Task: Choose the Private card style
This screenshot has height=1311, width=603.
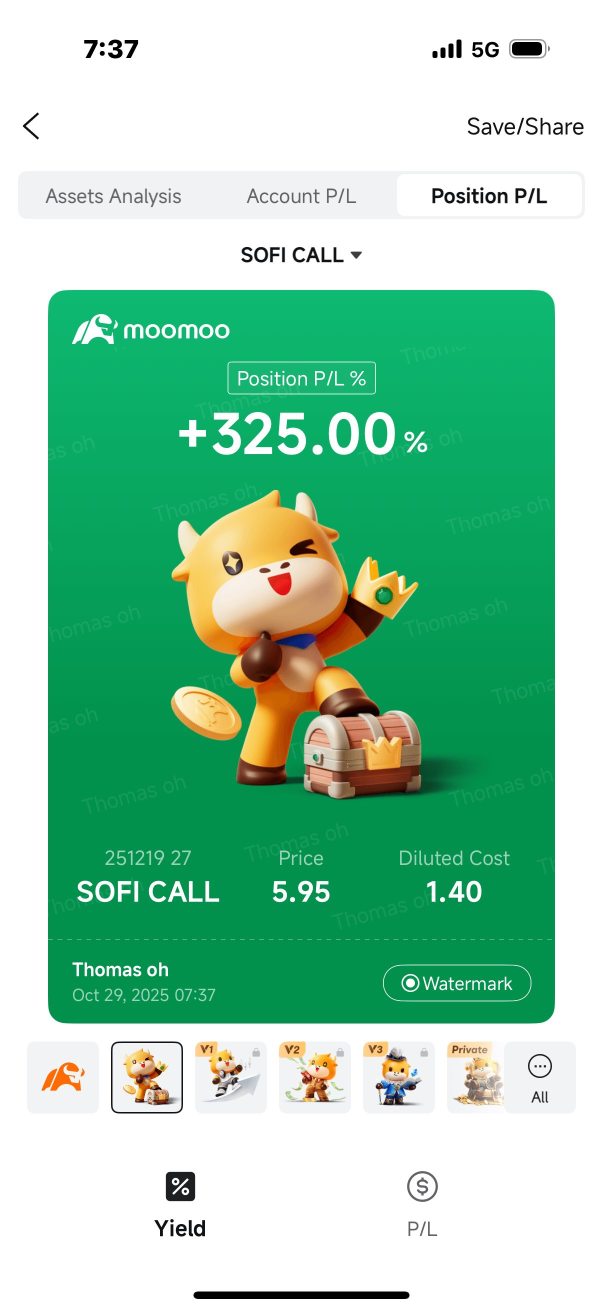Action: pyautogui.click(x=474, y=1077)
